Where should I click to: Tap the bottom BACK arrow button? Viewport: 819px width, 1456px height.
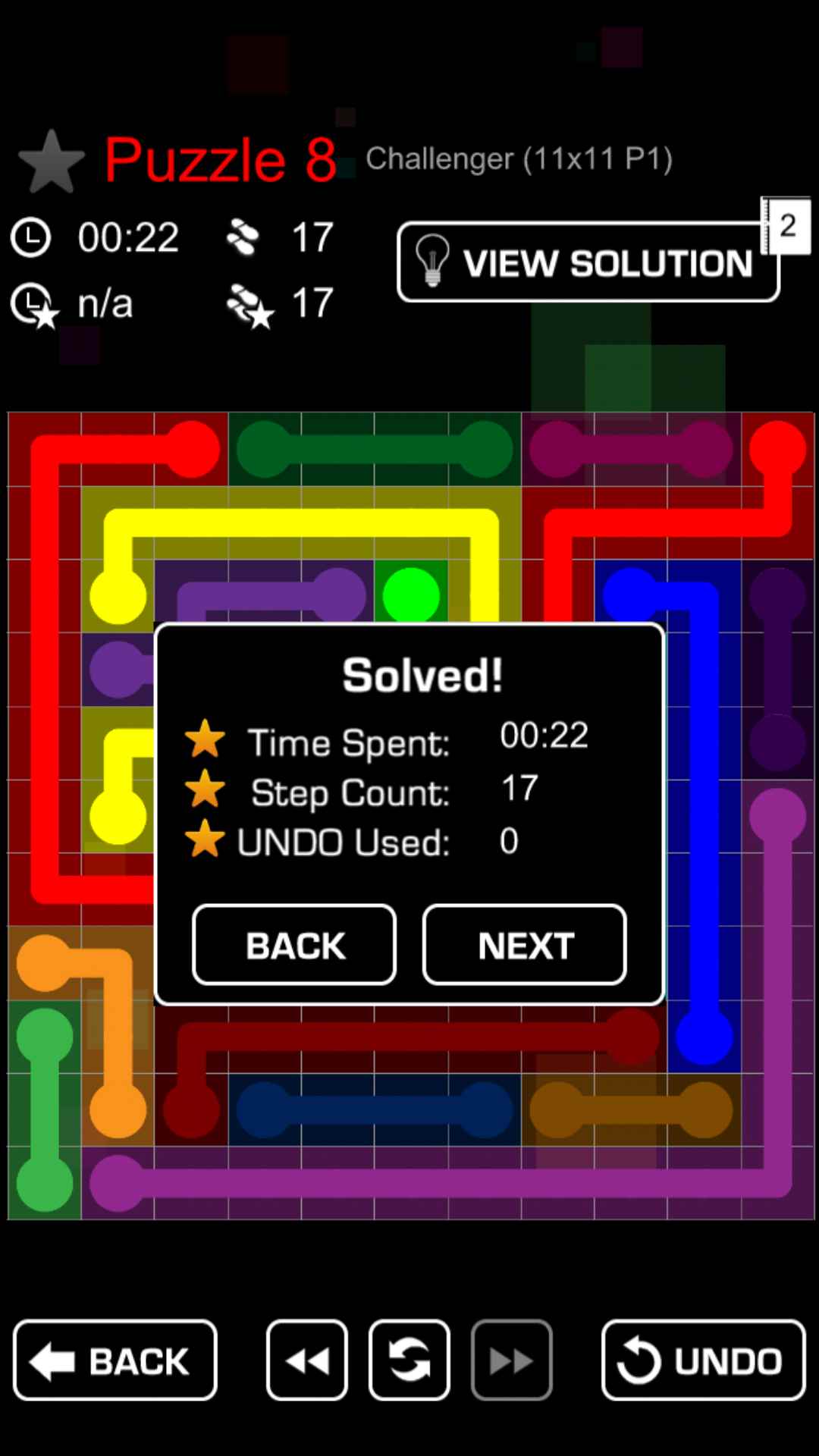click(115, 1360)
